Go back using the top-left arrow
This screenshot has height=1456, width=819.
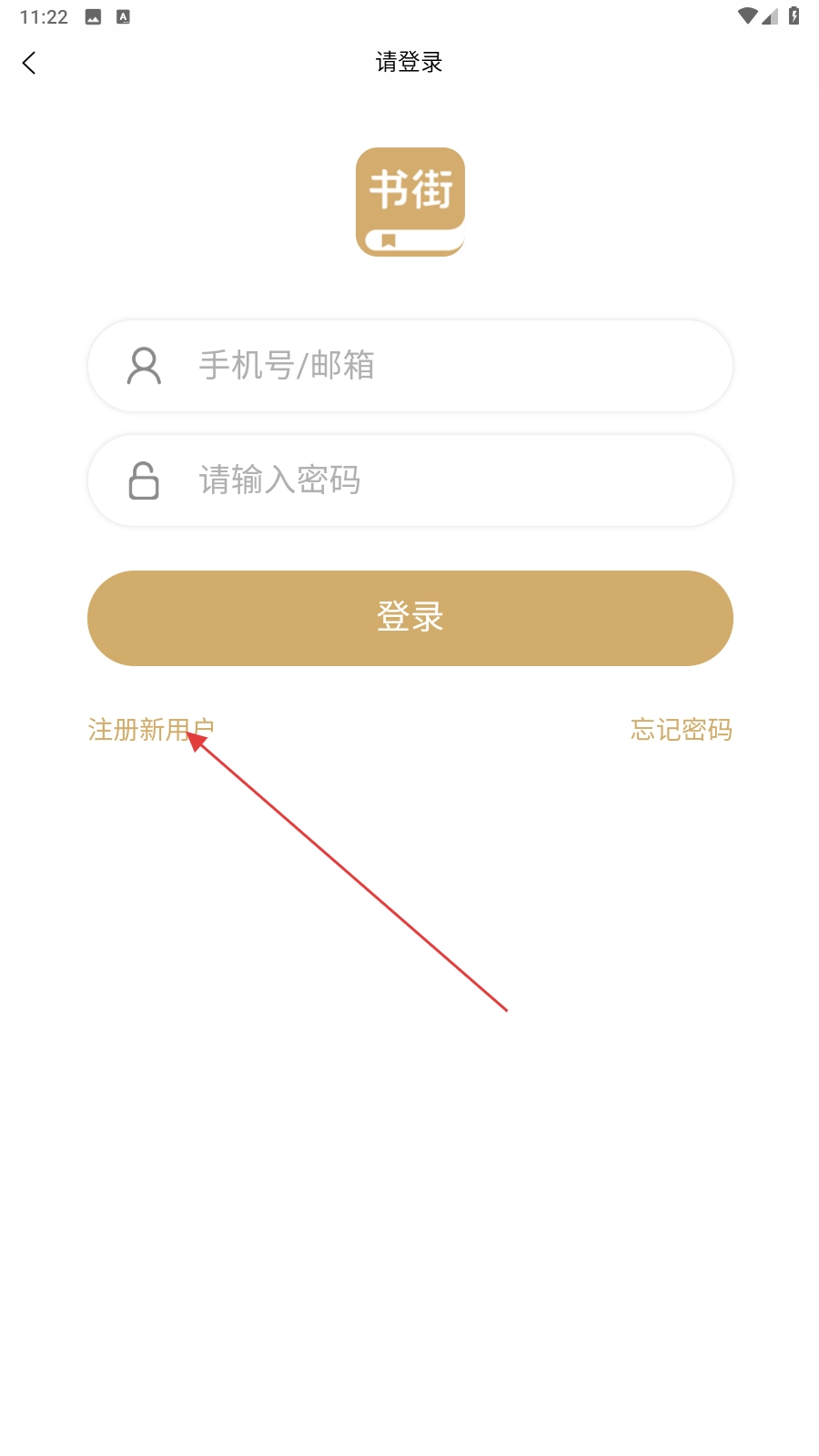click(x=29, y=63)
